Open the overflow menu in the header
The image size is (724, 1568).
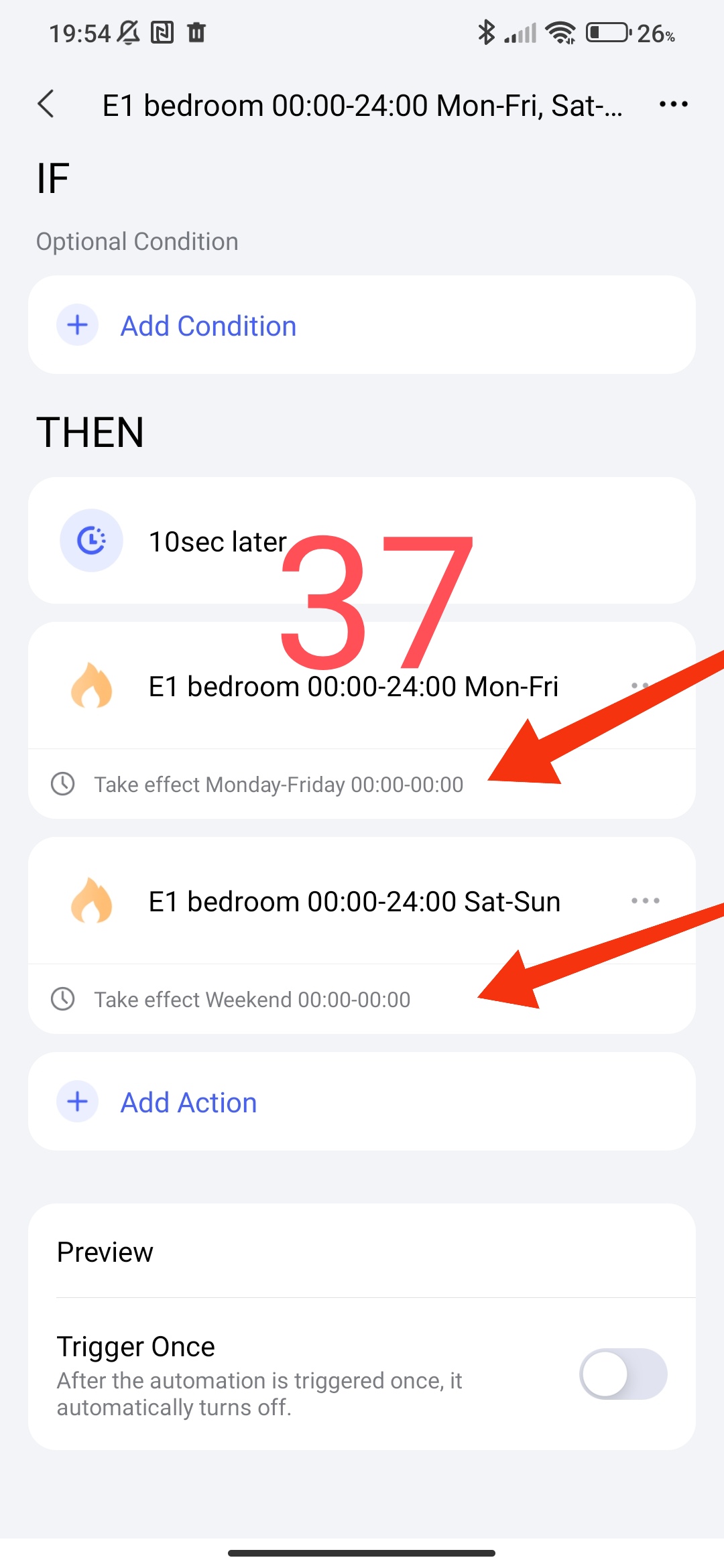(x=673, y=105)
